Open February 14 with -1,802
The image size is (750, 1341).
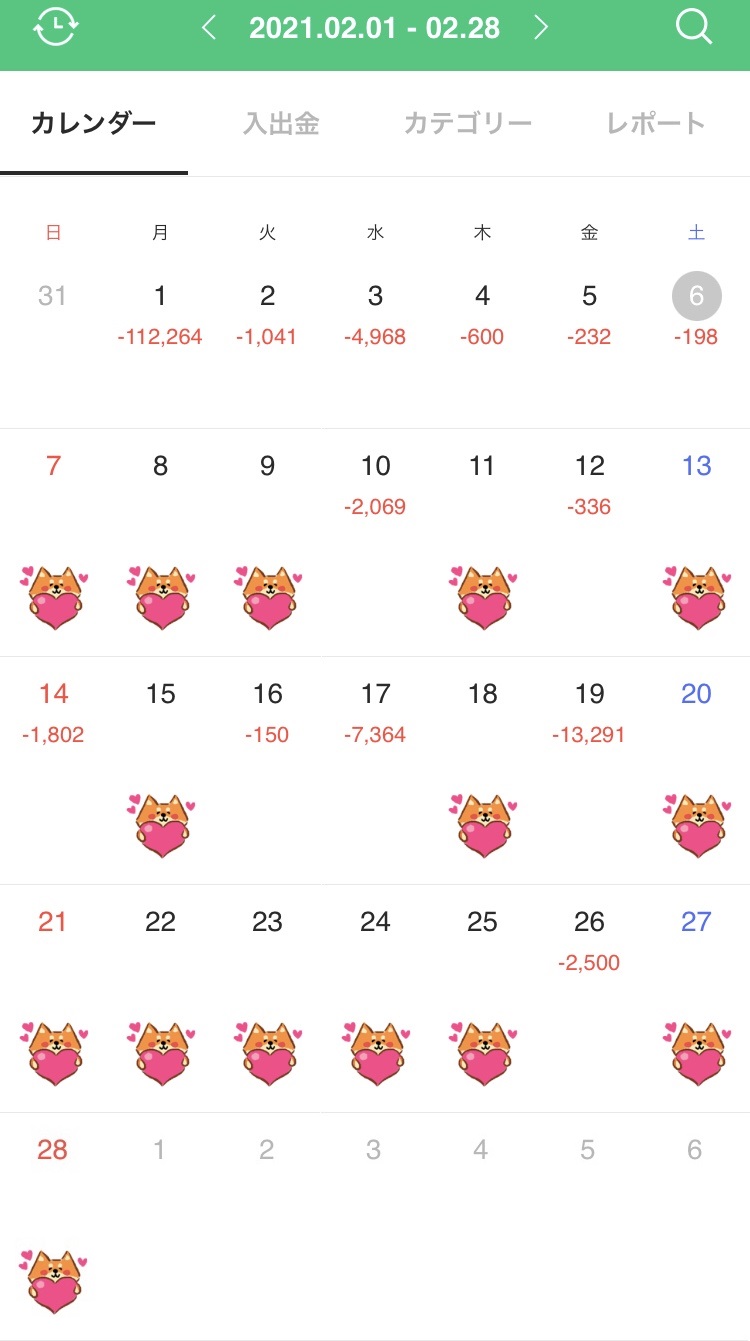coord(53,713)
